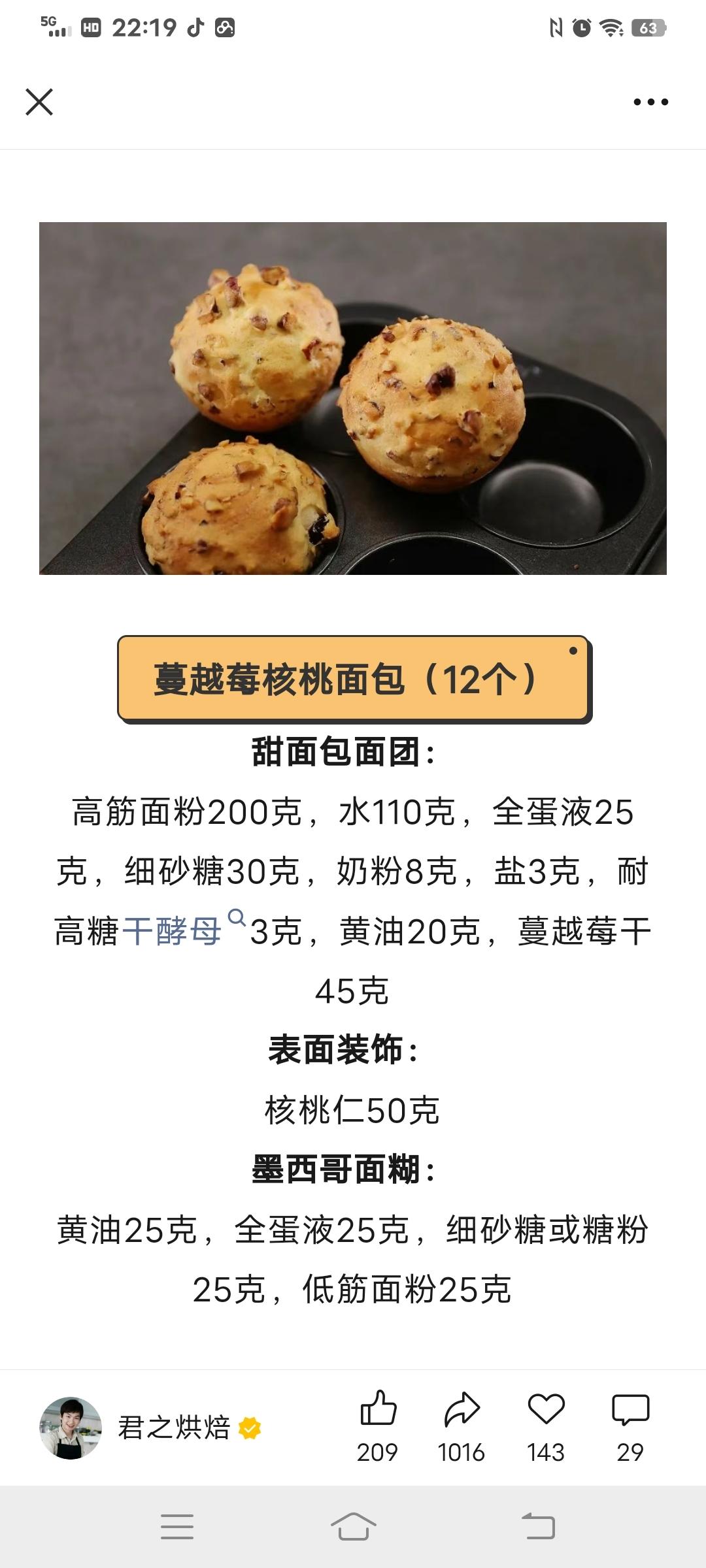Navigate back using system back button
The height and width of the screenshot is (1568, 706).
(538, 1527)
